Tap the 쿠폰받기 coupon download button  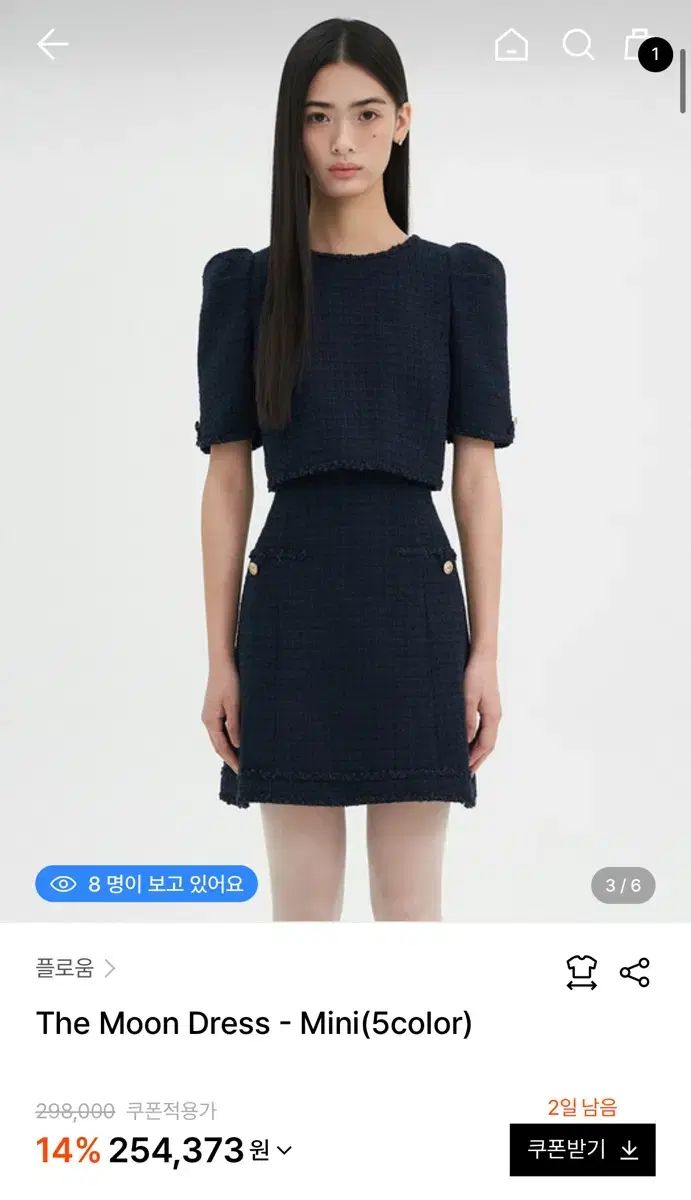click(x=582, y=1150)
